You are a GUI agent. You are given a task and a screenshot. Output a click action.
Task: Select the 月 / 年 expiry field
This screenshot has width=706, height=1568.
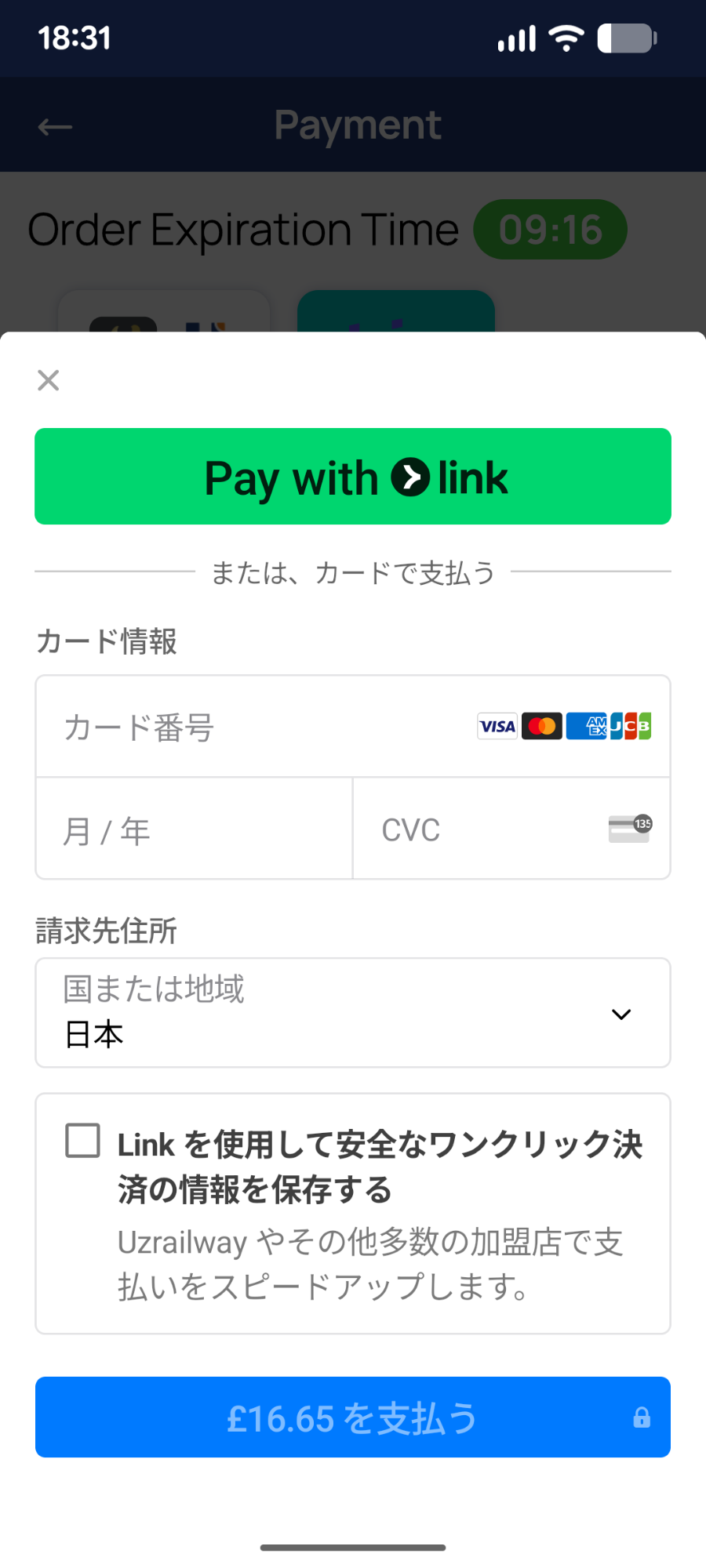coord(194,830)
